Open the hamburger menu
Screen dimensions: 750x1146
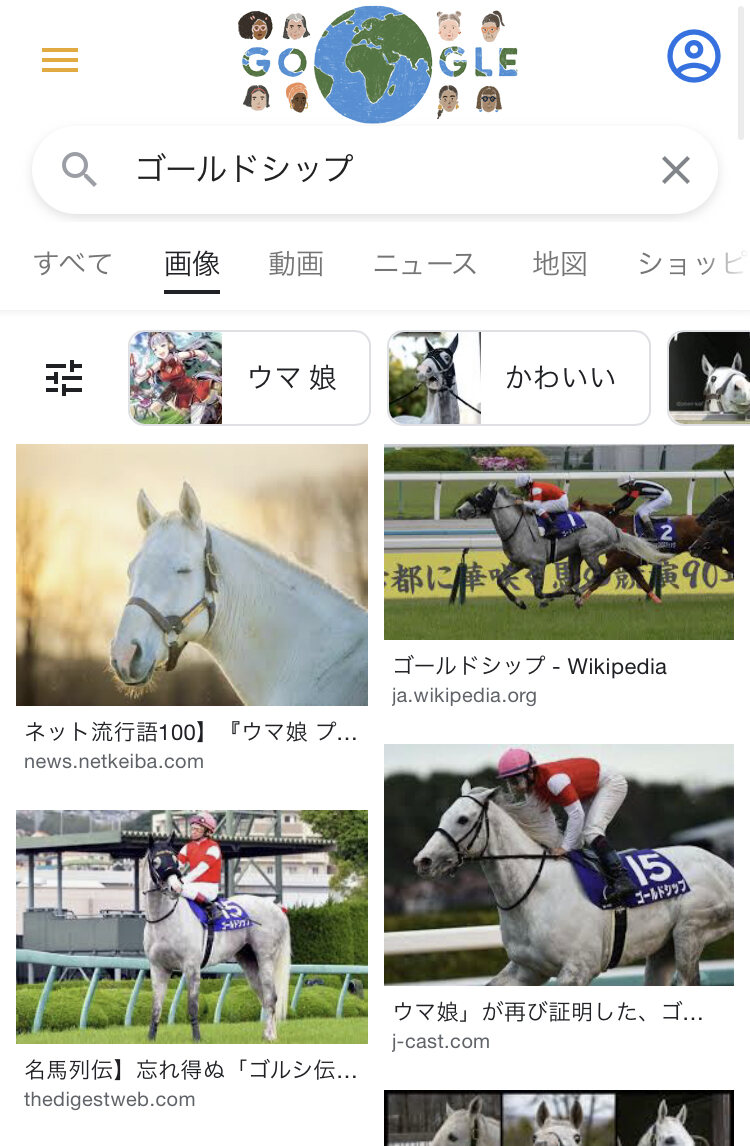pyautogui.click(x=60, y=61)
